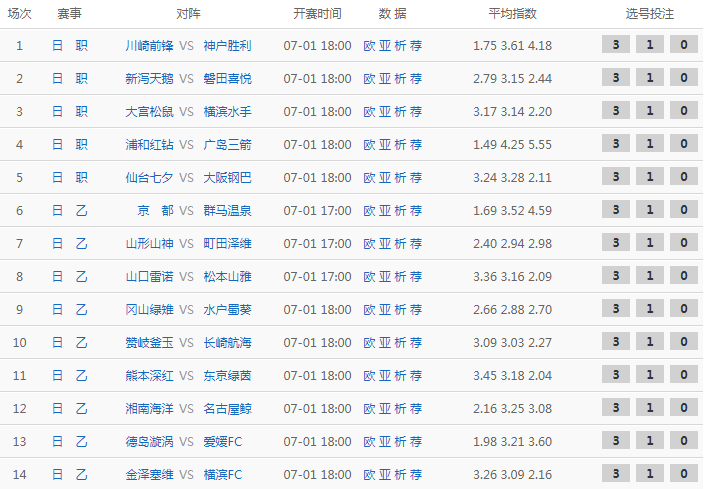The width and height of the screenshot is (705, 489).
Task: Select 3 for match 1 川崎前锋 vs 神户胜利
Action: pos(616,45)
